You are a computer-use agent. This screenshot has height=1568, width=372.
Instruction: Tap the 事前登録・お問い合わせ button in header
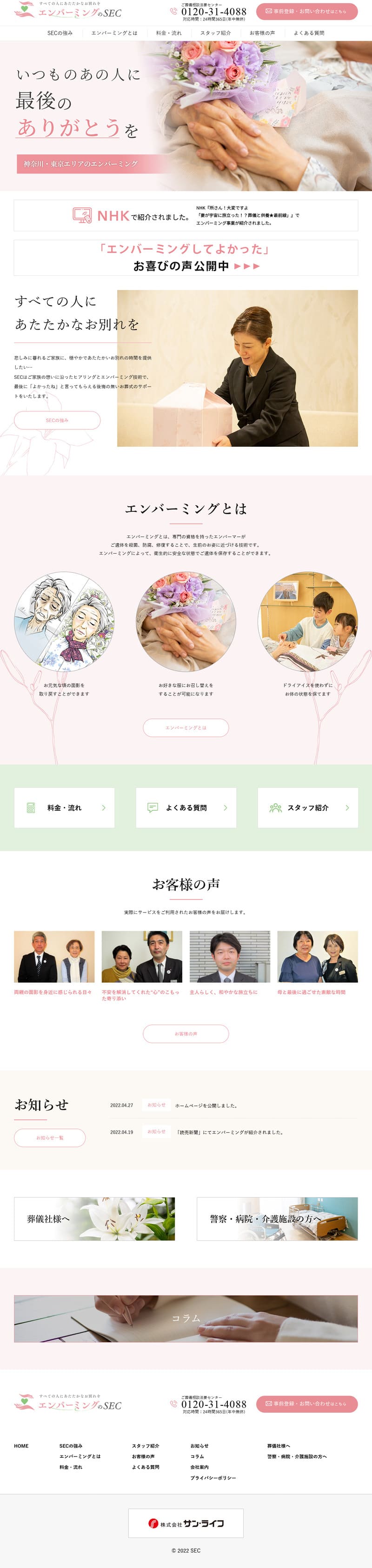tap(306, 12)
